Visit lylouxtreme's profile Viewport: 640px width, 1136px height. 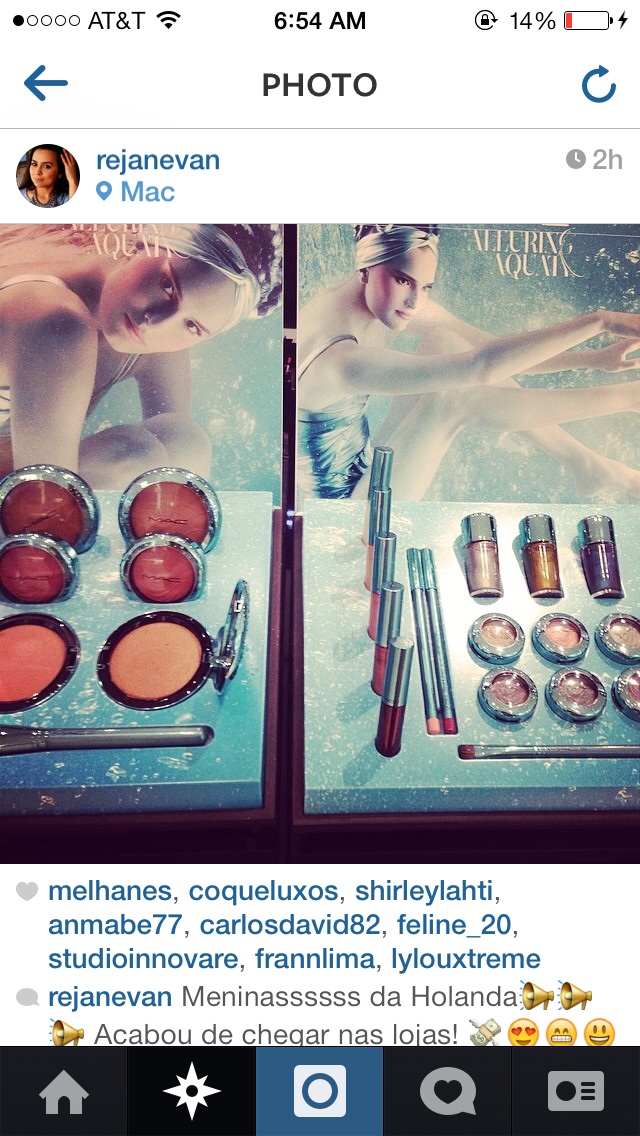(466, 959)
